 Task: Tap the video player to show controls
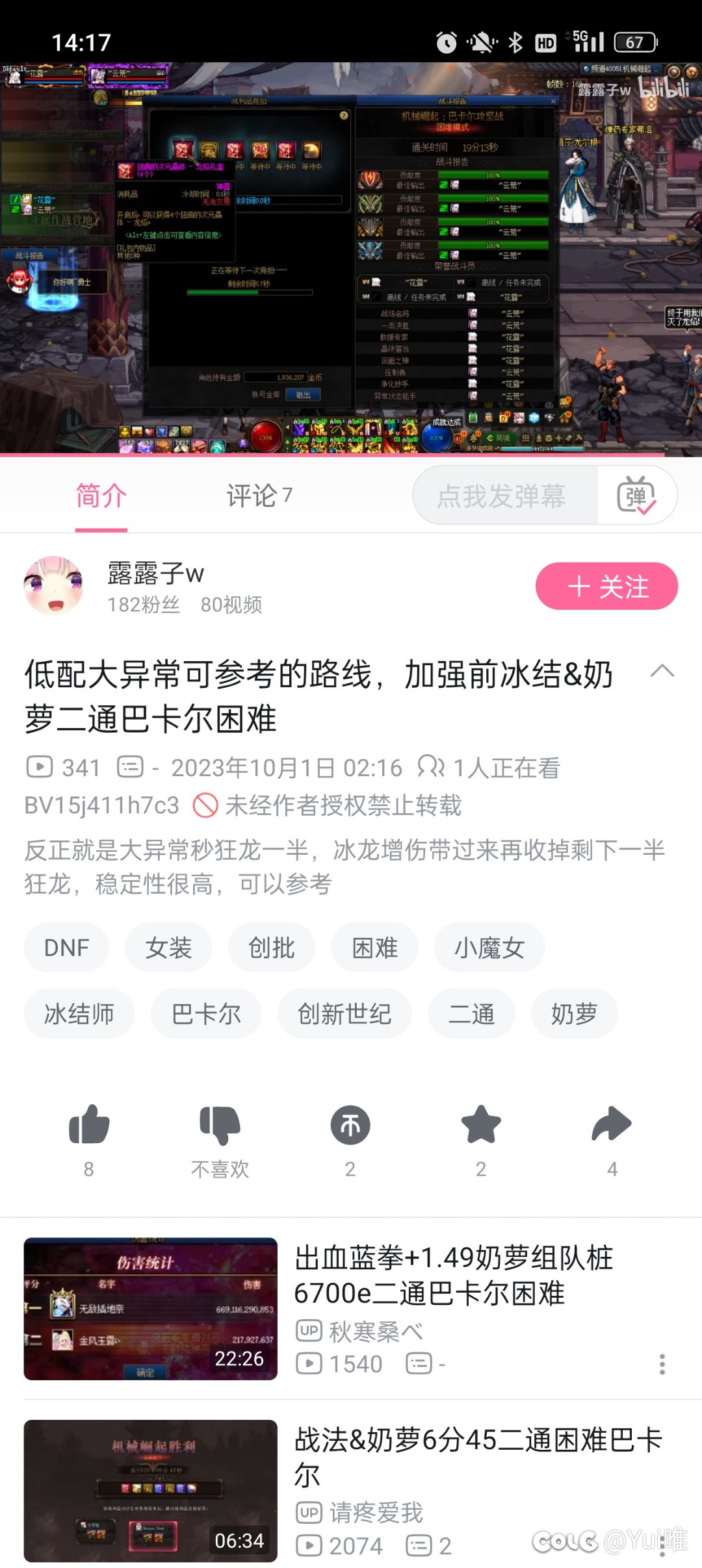click(x=351, y=259)
